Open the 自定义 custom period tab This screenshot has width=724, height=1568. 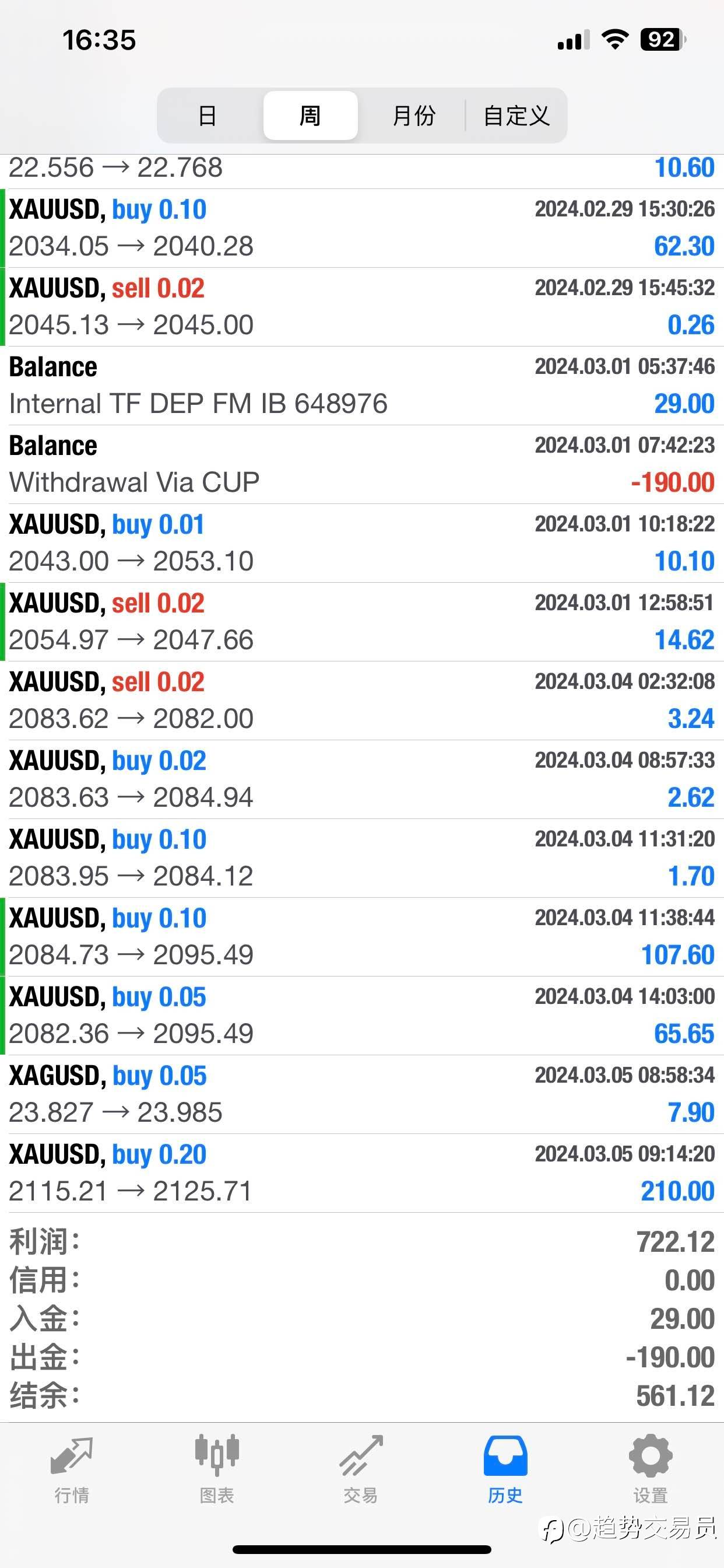(x=516, y=116)
